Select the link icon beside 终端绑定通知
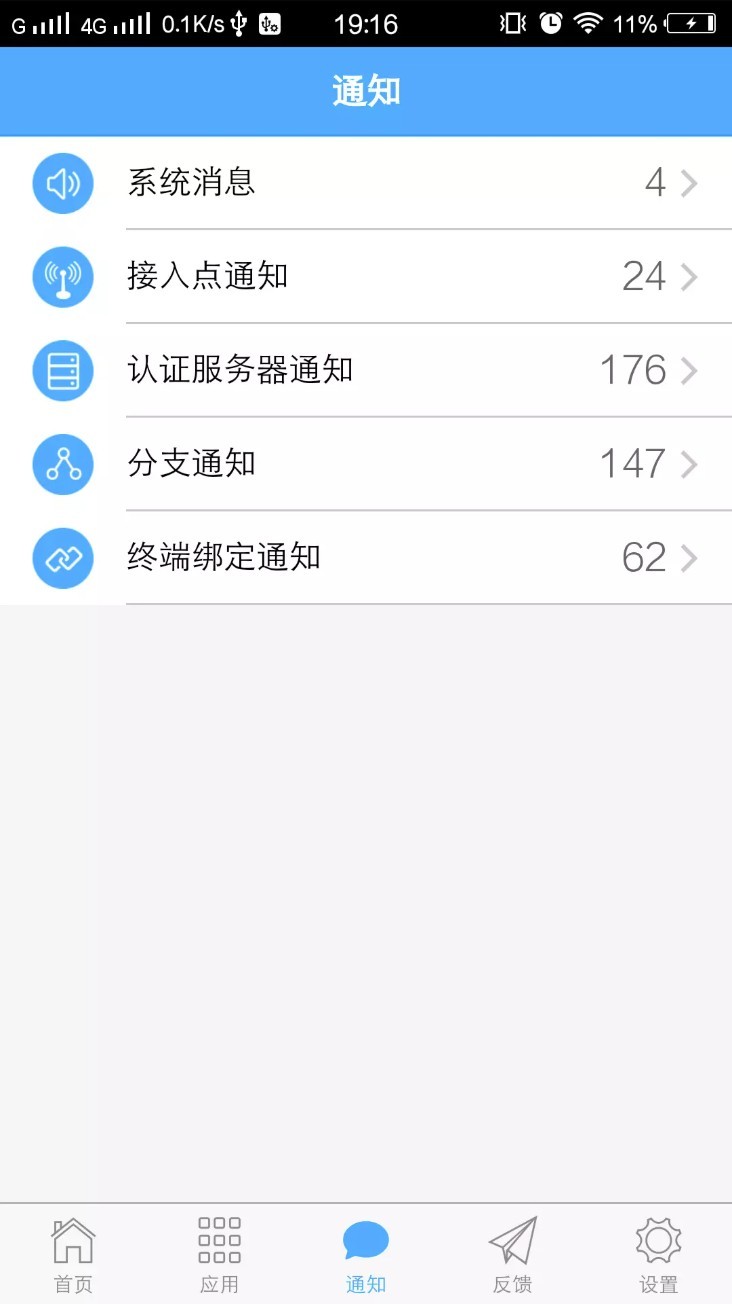This screenshot has width=732, height=1304. (x=62, y=558)
